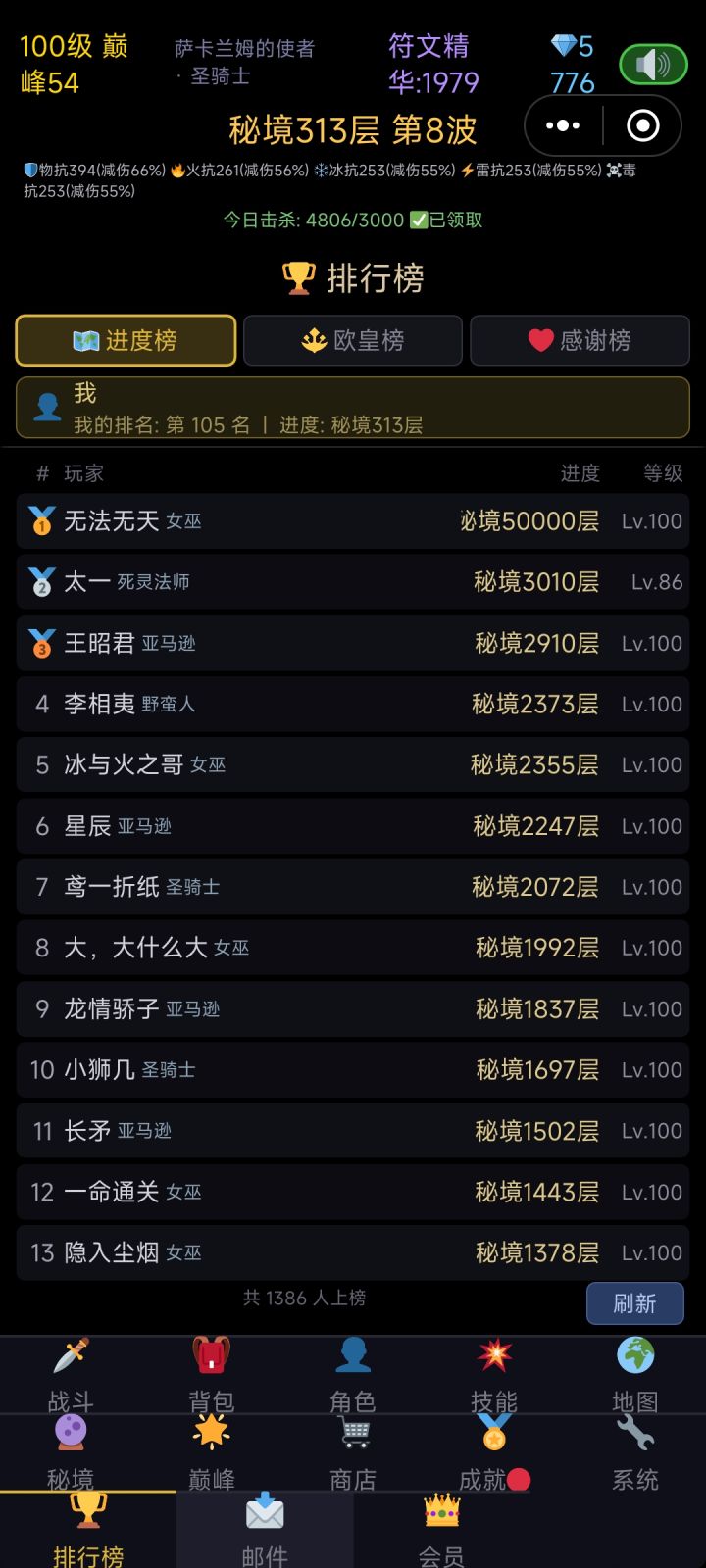Close the mini program with the circle button
706x1568 pixels.
pyautogui.click(x=642, y=125)
